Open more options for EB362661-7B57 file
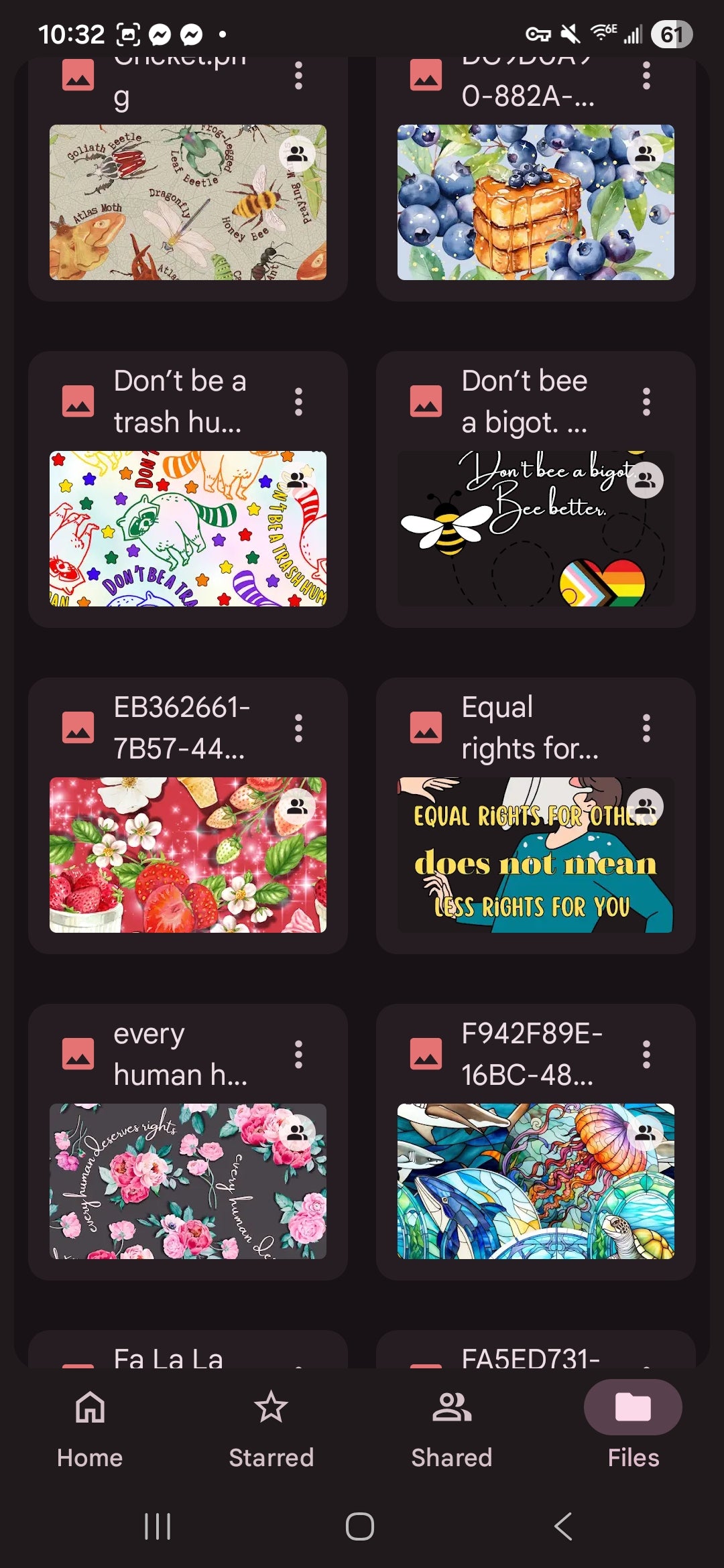 [298, 728]
